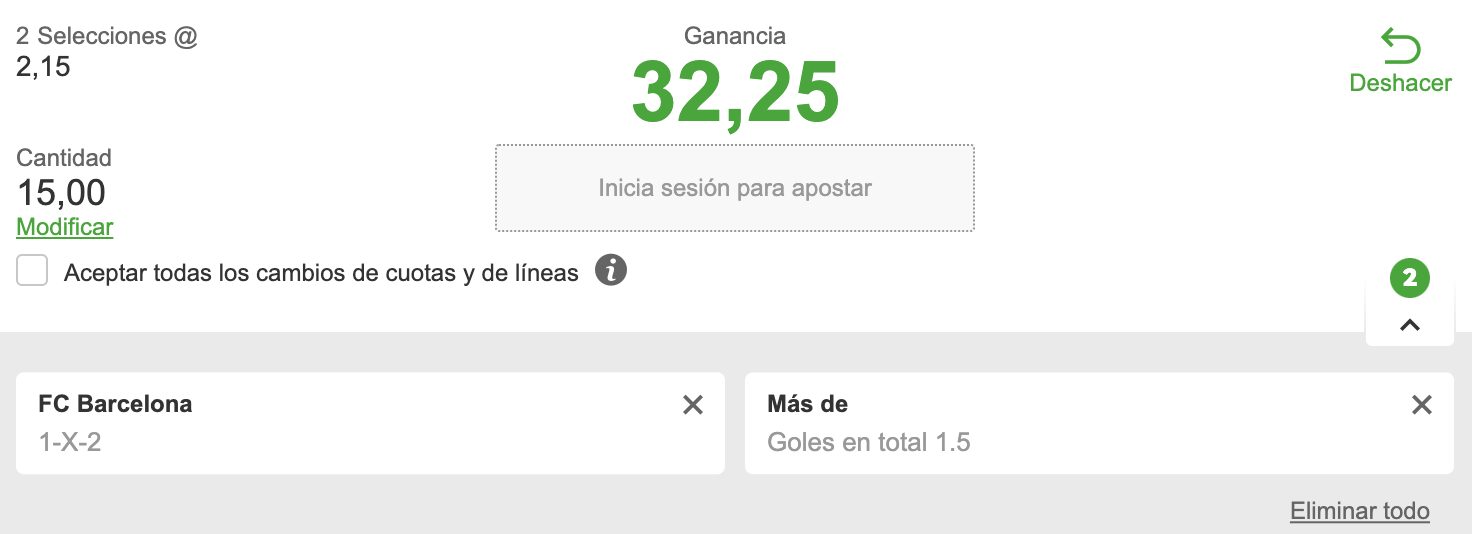Open the info icon about cuotas changes
Screen dimensions: 1472x534
611,270
